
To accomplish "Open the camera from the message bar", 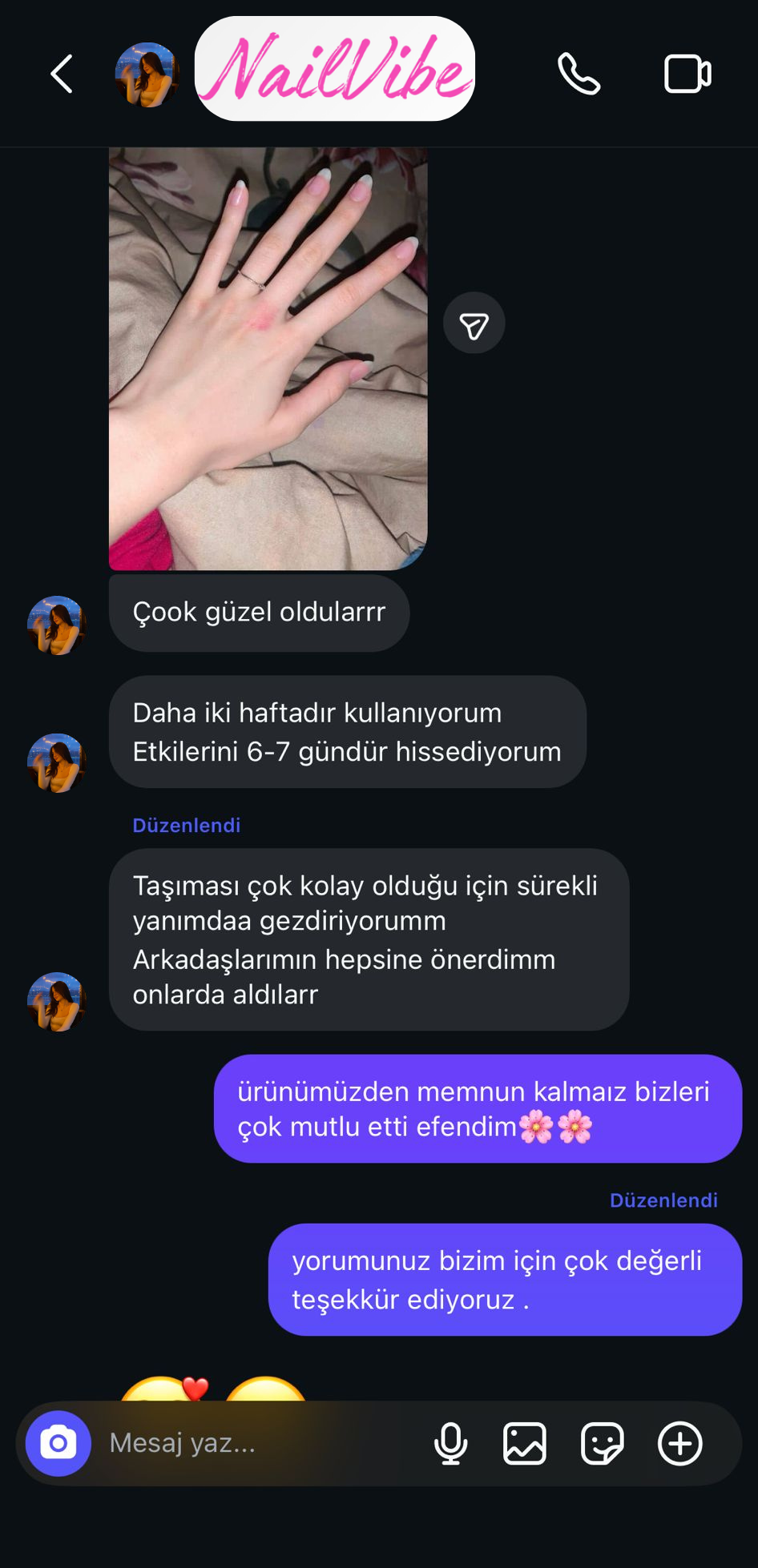I will pyautogui.click(x=58, y=1444).
